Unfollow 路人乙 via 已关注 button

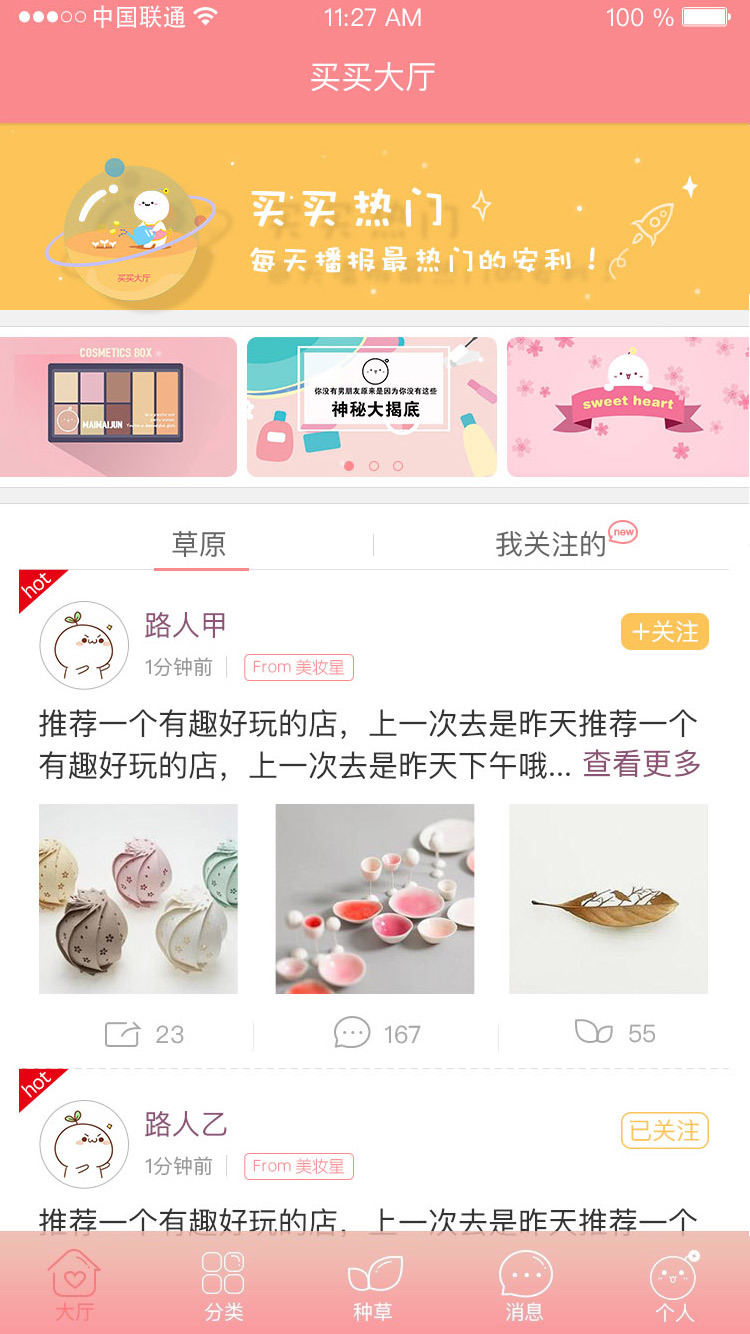click(664, 1131)
